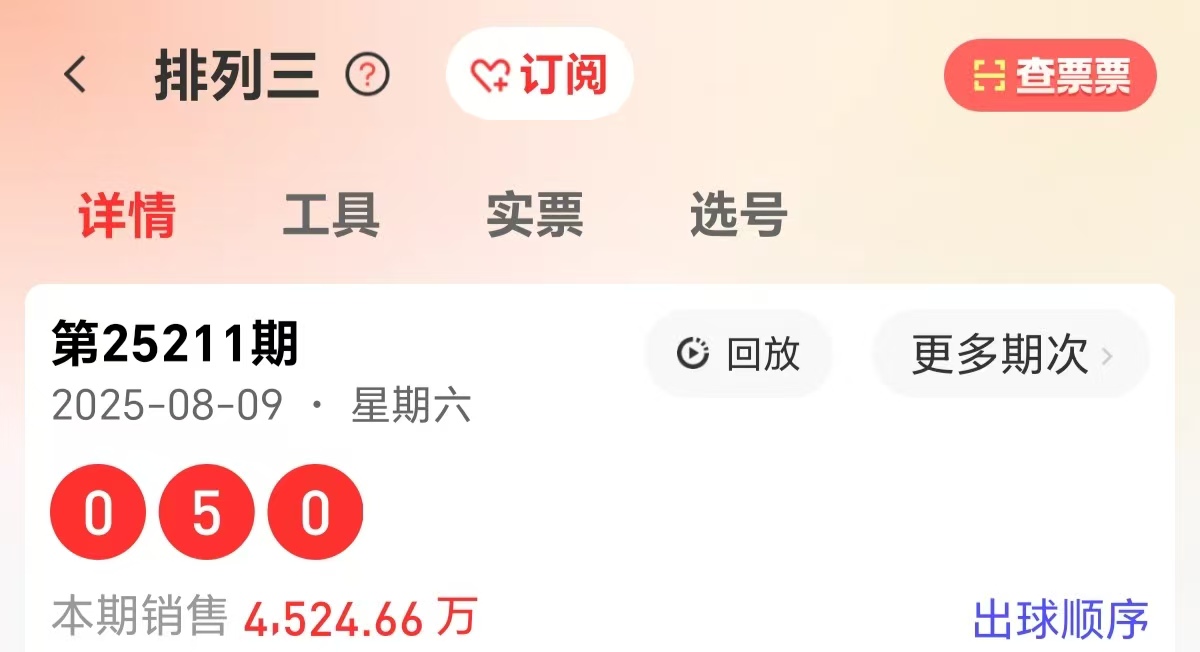The height and width of the screenshot is (652, 1200).
Task: Go back using the arrow
Action: point(76,75)
